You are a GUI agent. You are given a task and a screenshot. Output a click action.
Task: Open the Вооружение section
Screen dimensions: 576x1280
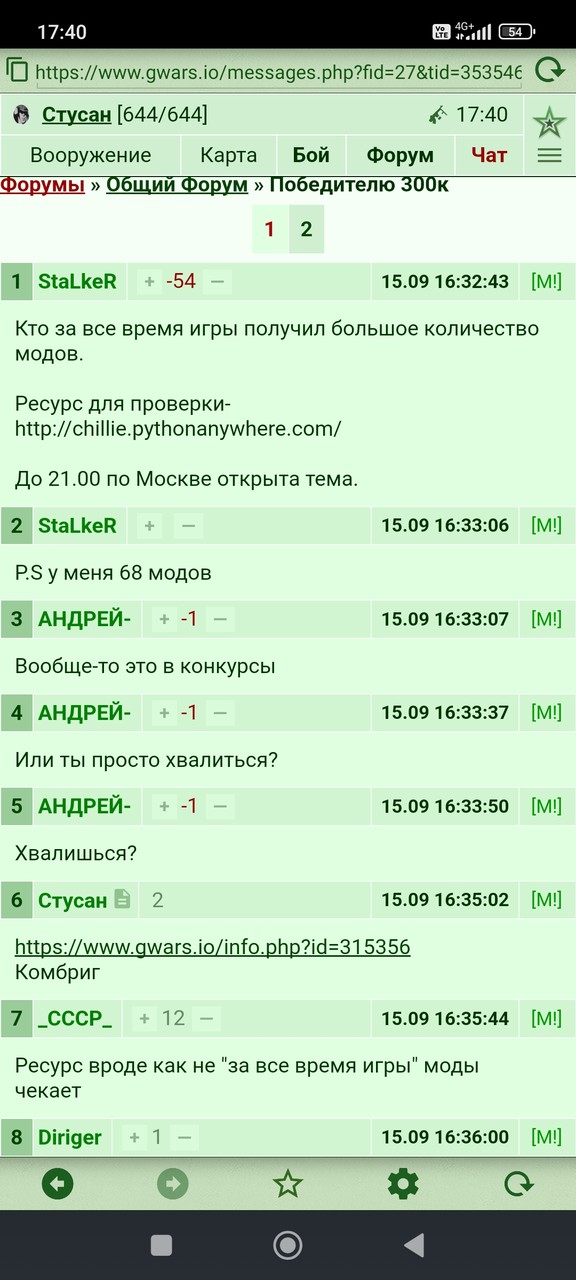tap(90, 155)
